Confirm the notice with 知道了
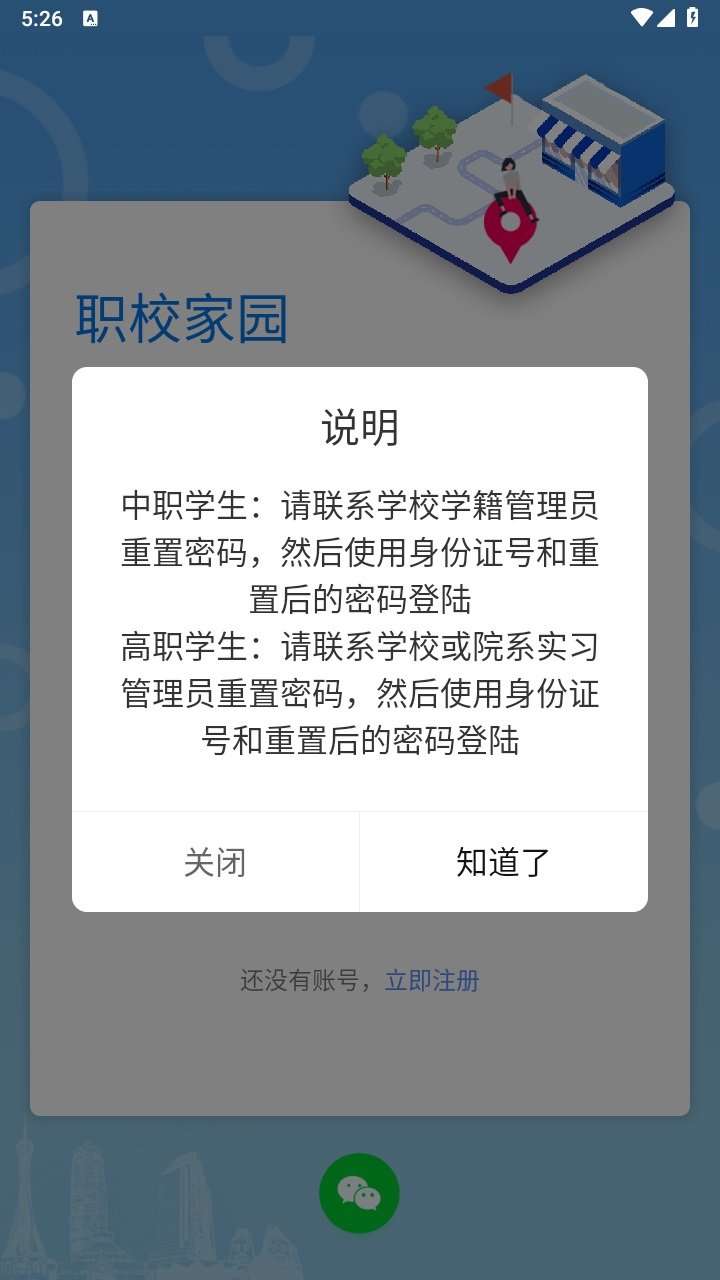The image size is (720, 1280). click(503, 862)
